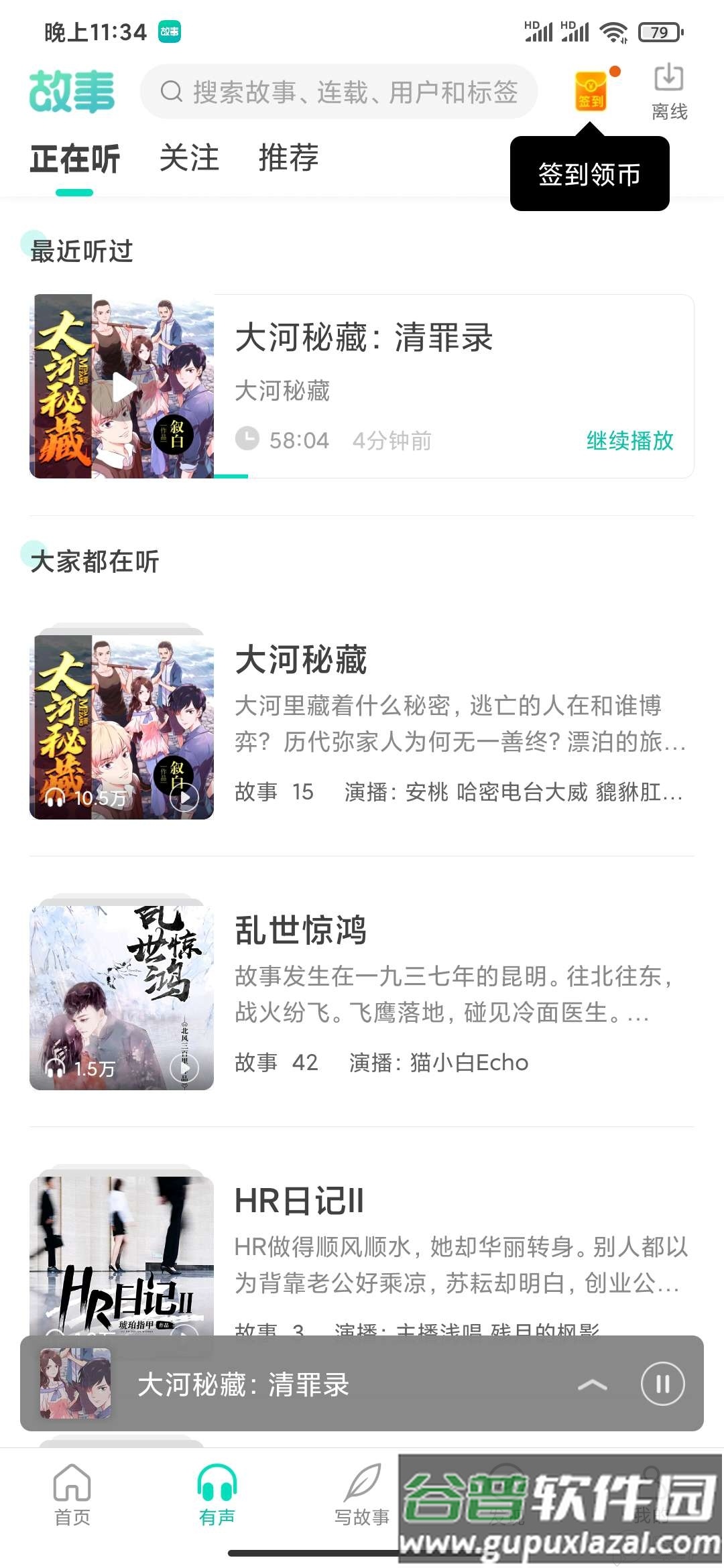Select the 有声 audio tab
Viewport: 724px width, 1568px height.
217,1494
